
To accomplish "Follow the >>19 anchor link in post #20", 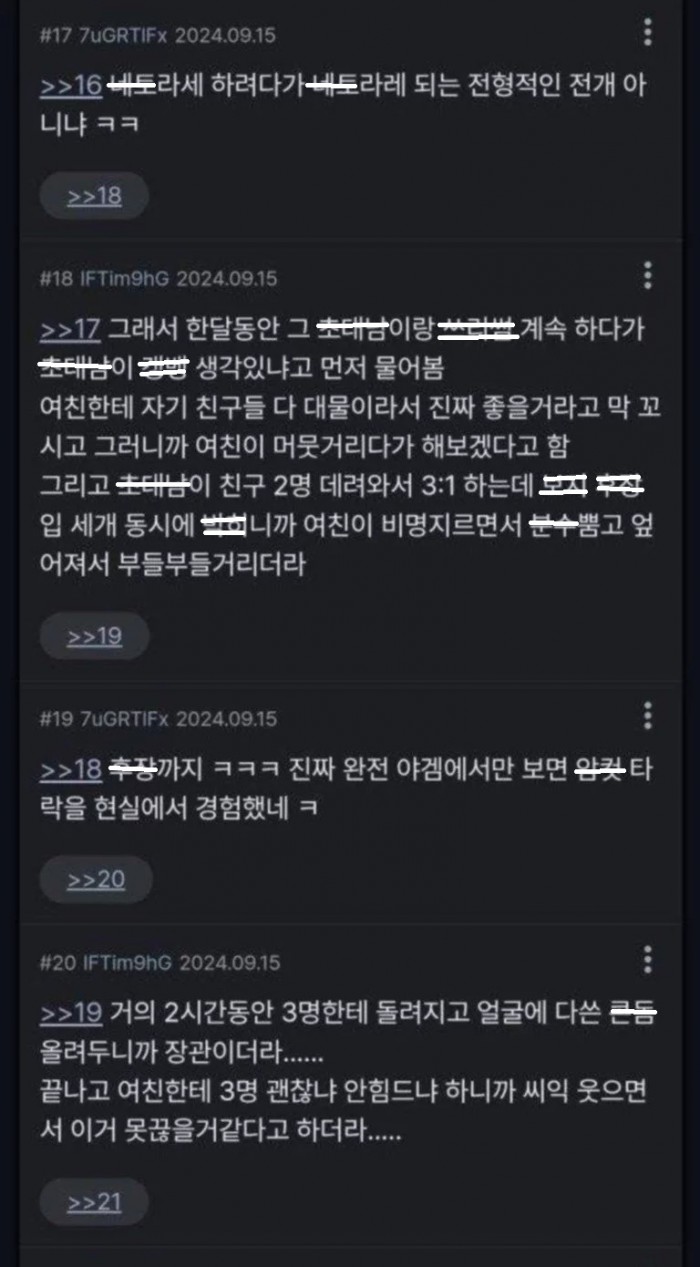I will [71, 1013].
